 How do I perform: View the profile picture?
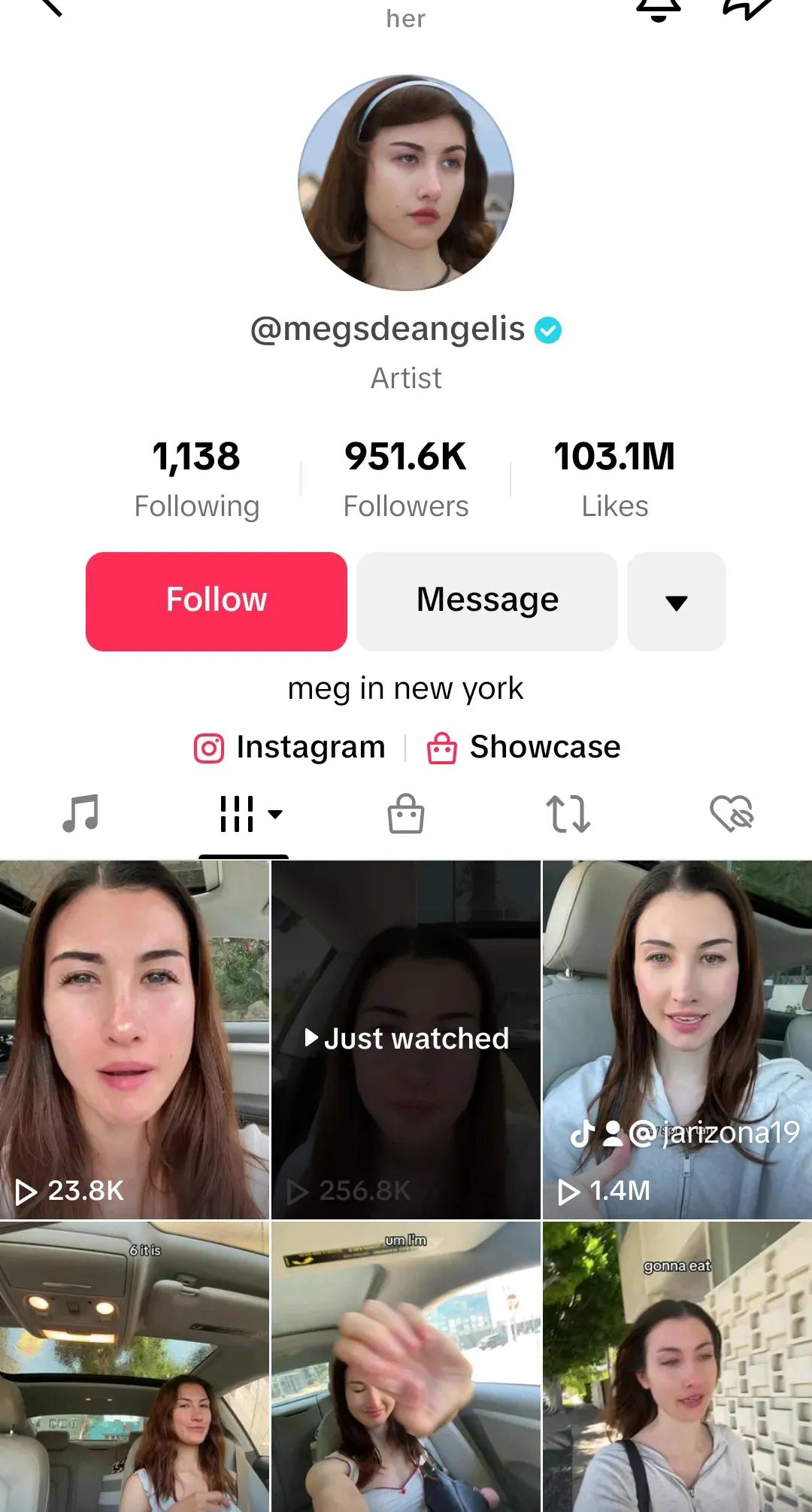click(406, 183)
